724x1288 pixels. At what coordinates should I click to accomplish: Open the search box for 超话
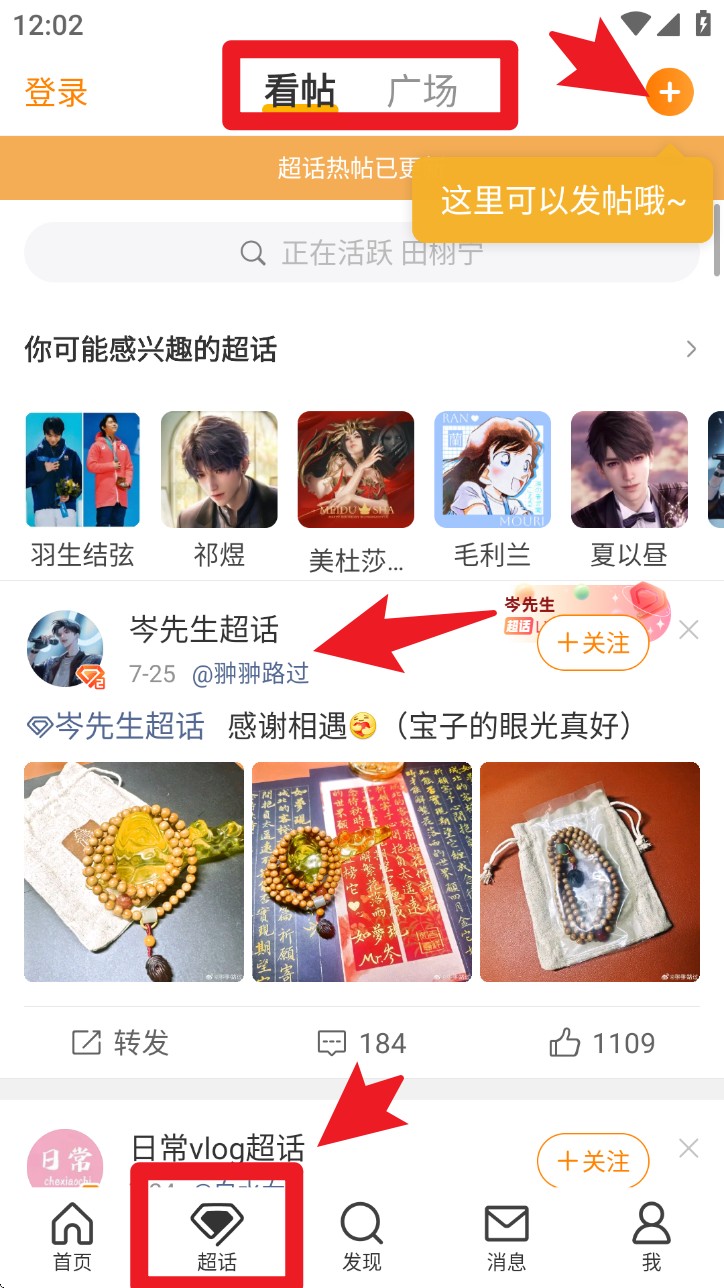coord(361,252)
